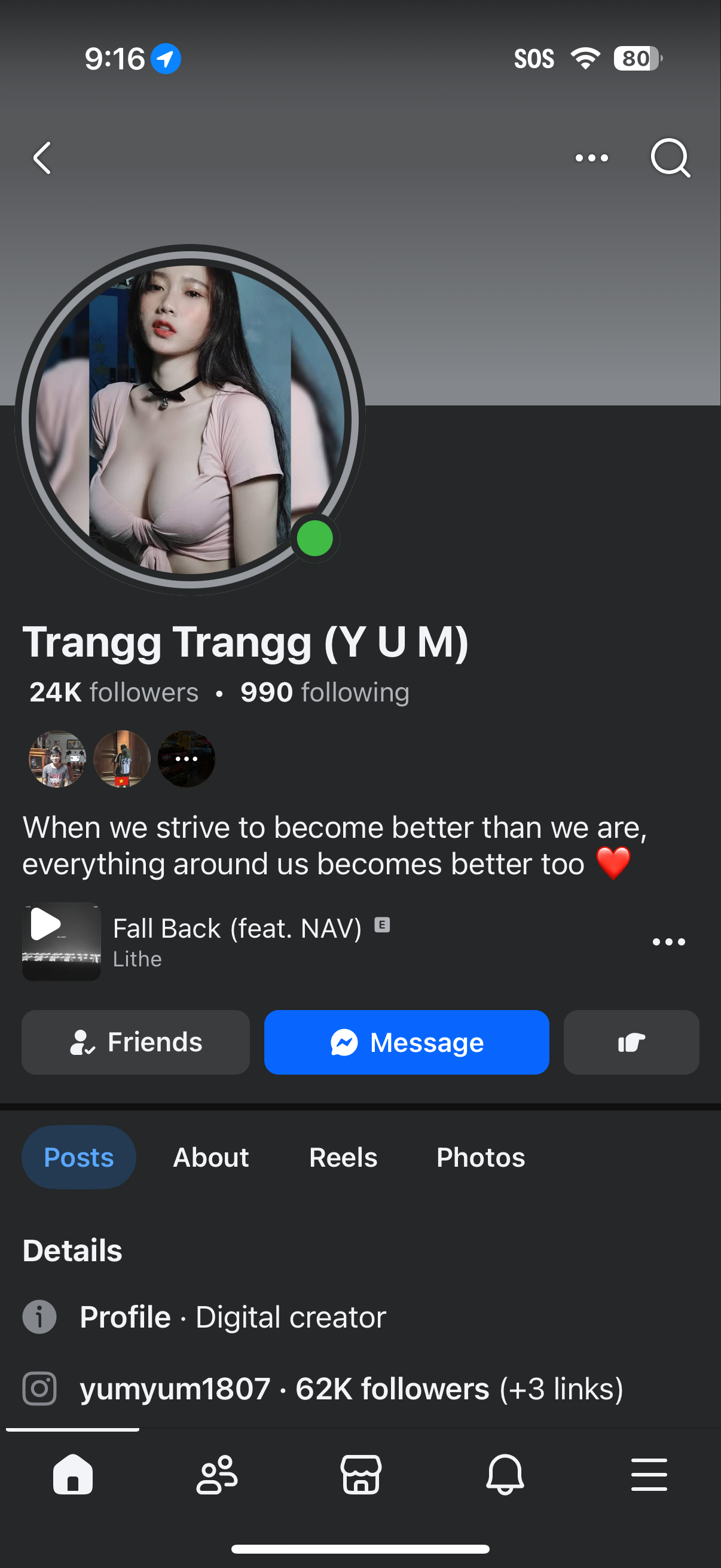
Task: Switch to the Posts tab
Action: click(78, 1157)
